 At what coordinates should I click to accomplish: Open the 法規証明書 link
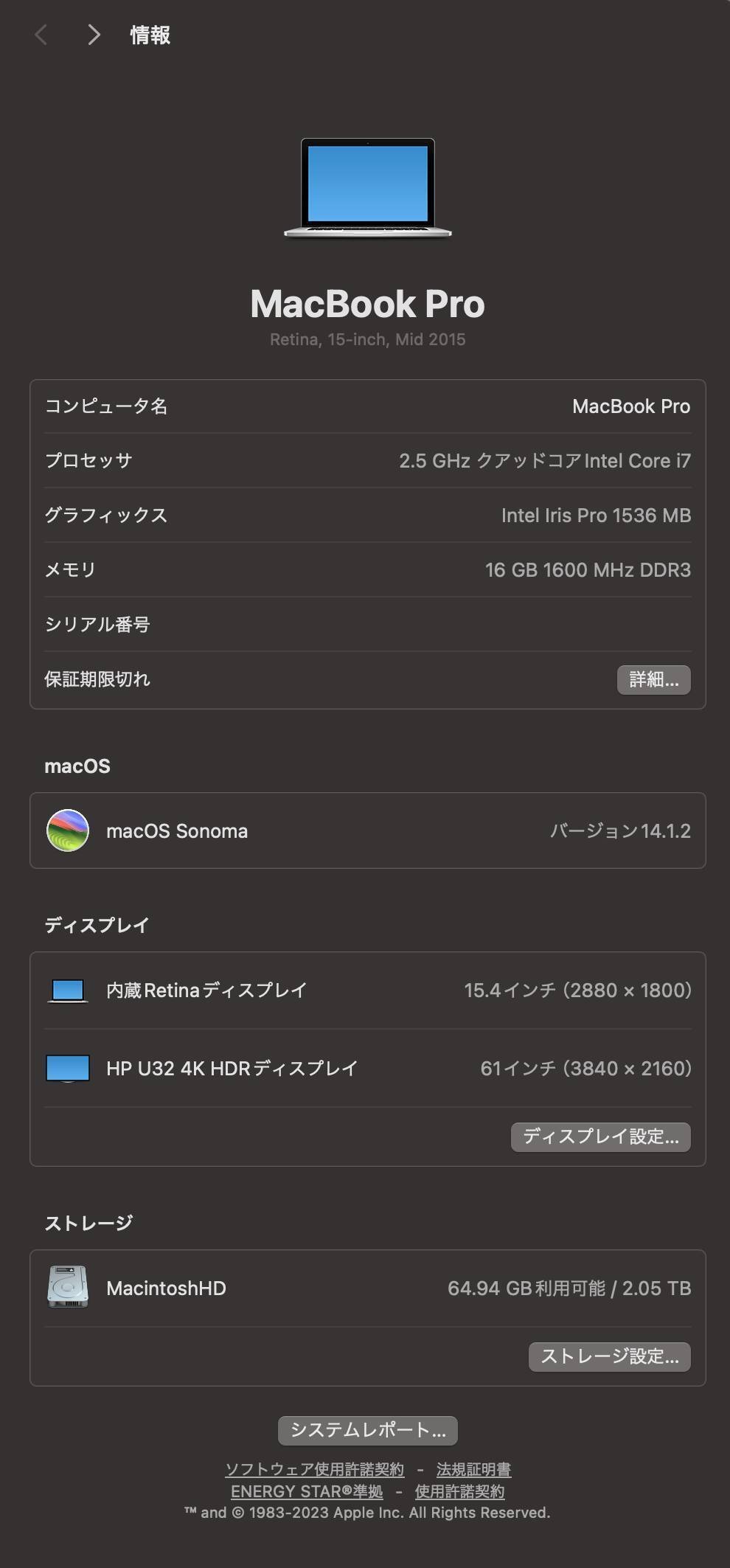pyautogui.click(x=475, y=1470)
